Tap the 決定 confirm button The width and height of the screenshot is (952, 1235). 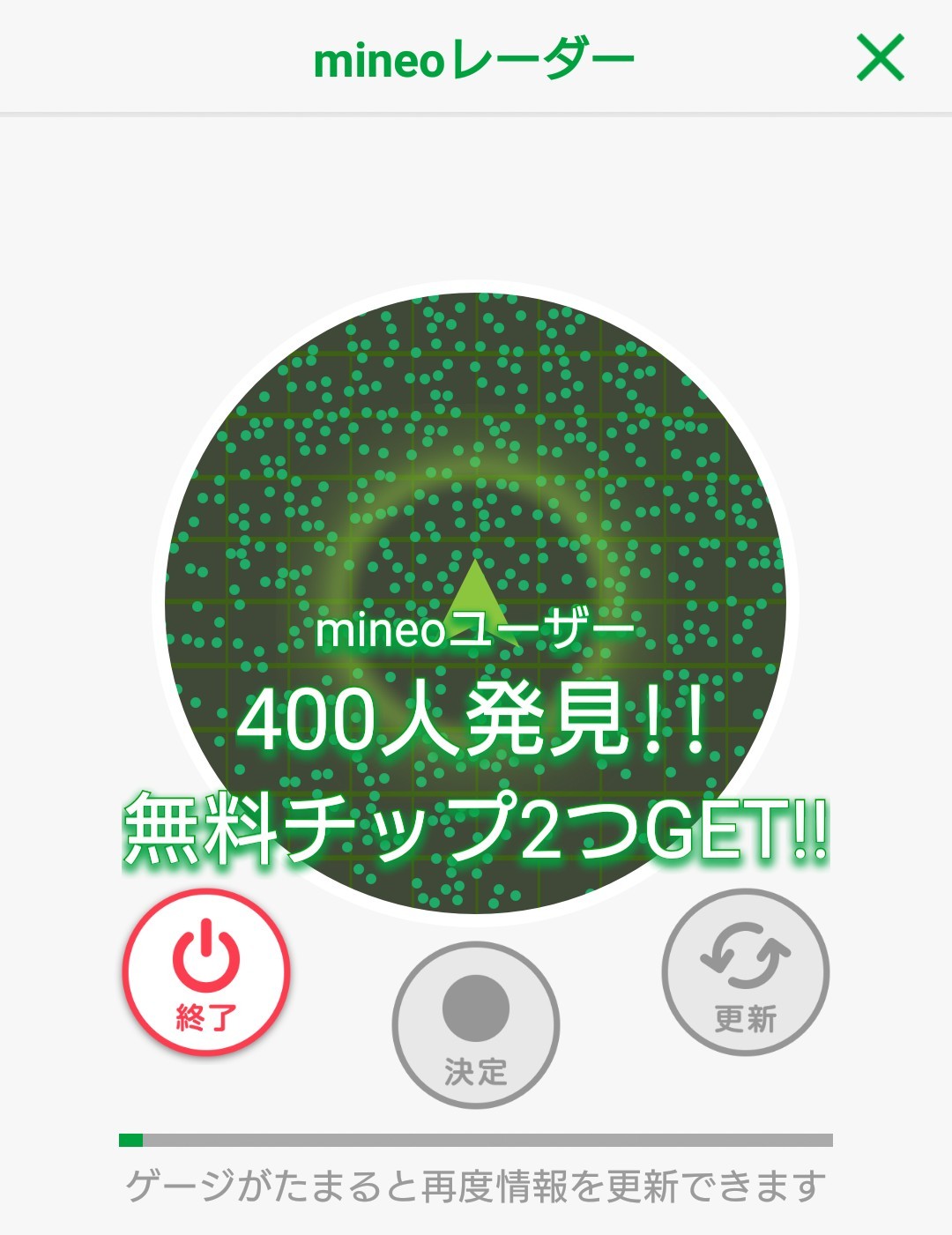tap(476, 1024)
